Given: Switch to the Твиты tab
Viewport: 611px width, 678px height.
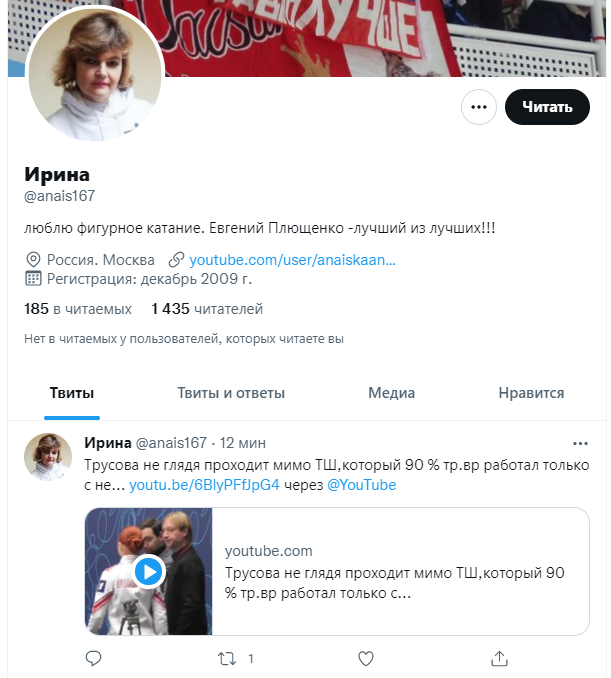Looking at the screenshot, I should pyautogui.click(x=72, y=393).
